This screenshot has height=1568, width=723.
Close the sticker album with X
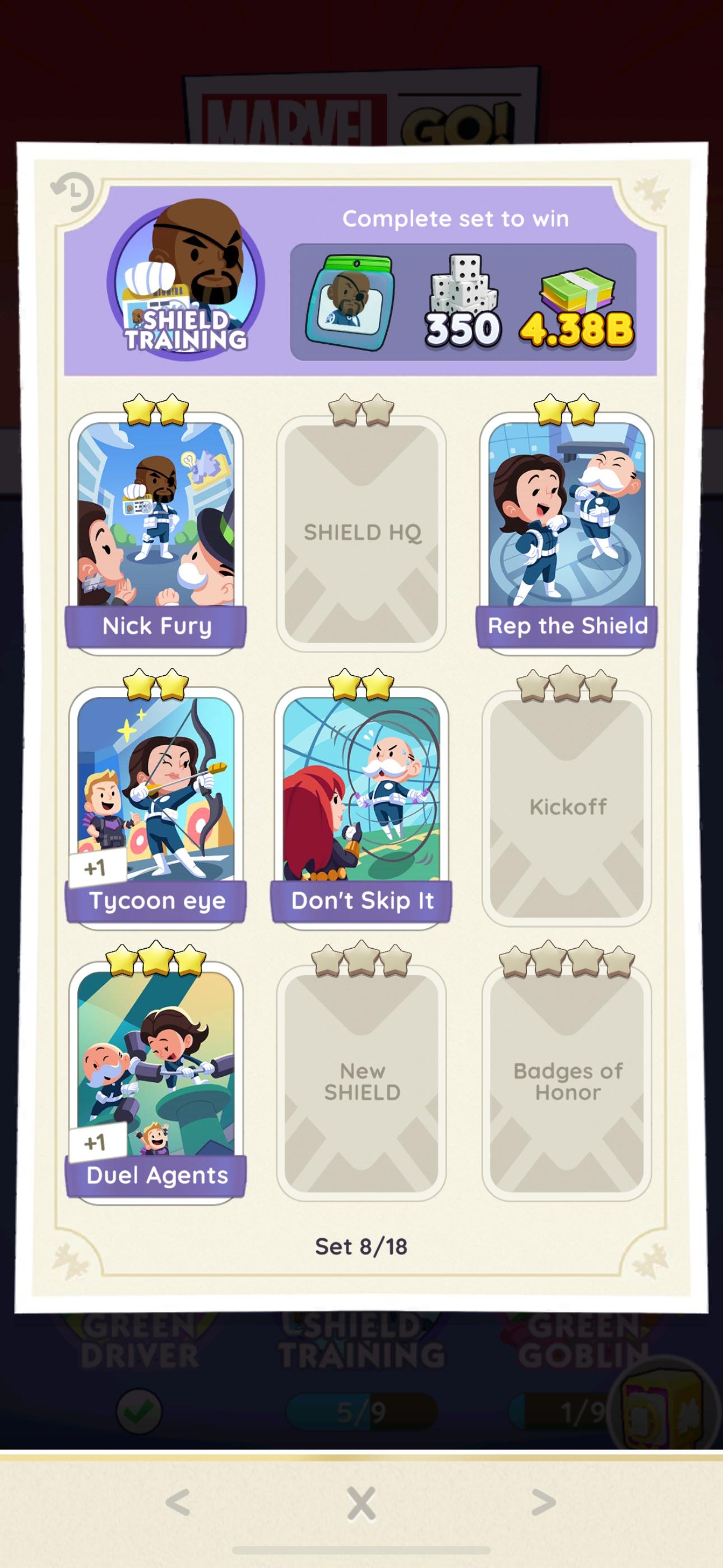point(361,1504)
